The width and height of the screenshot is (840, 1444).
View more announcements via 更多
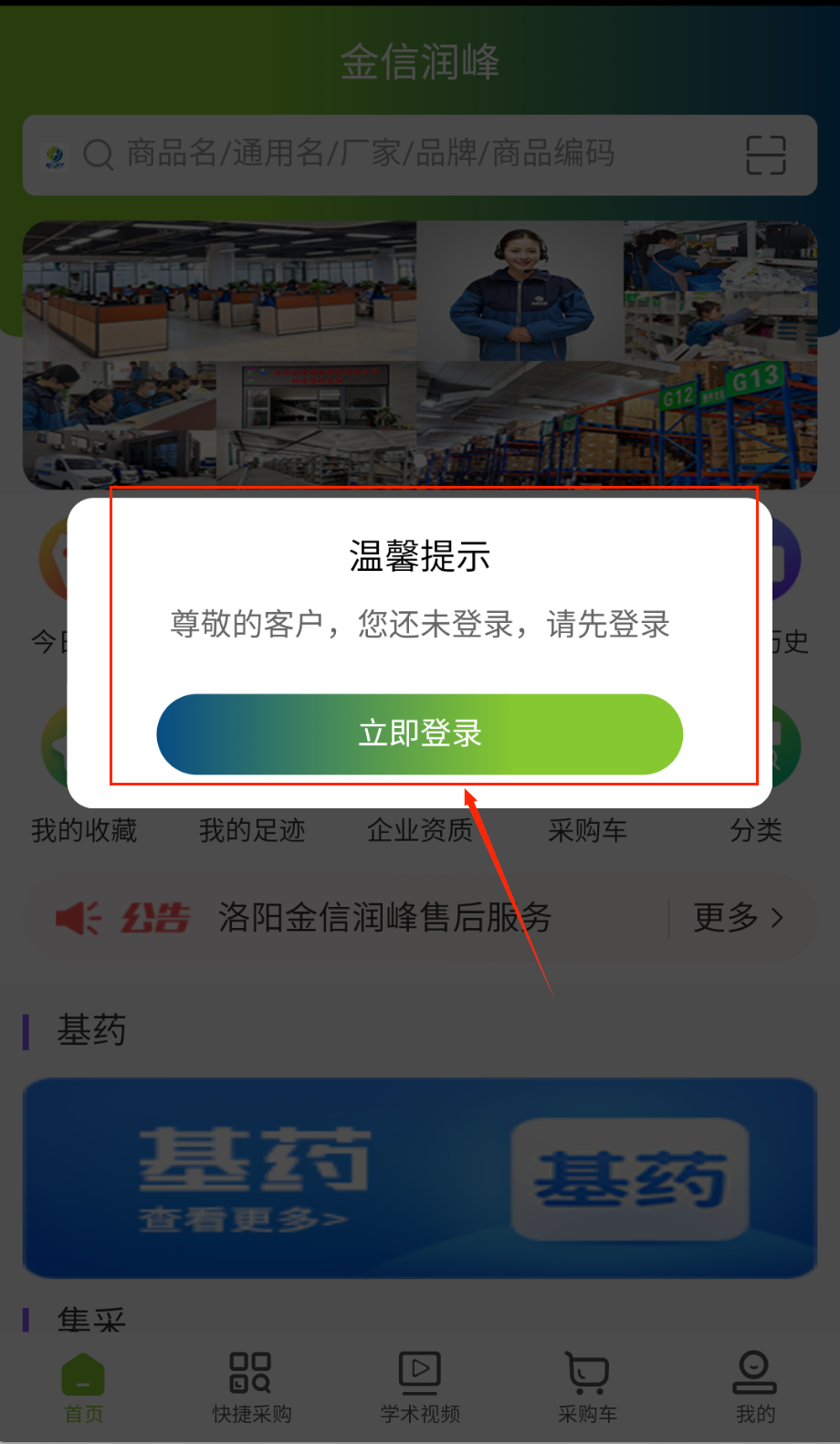738,917
